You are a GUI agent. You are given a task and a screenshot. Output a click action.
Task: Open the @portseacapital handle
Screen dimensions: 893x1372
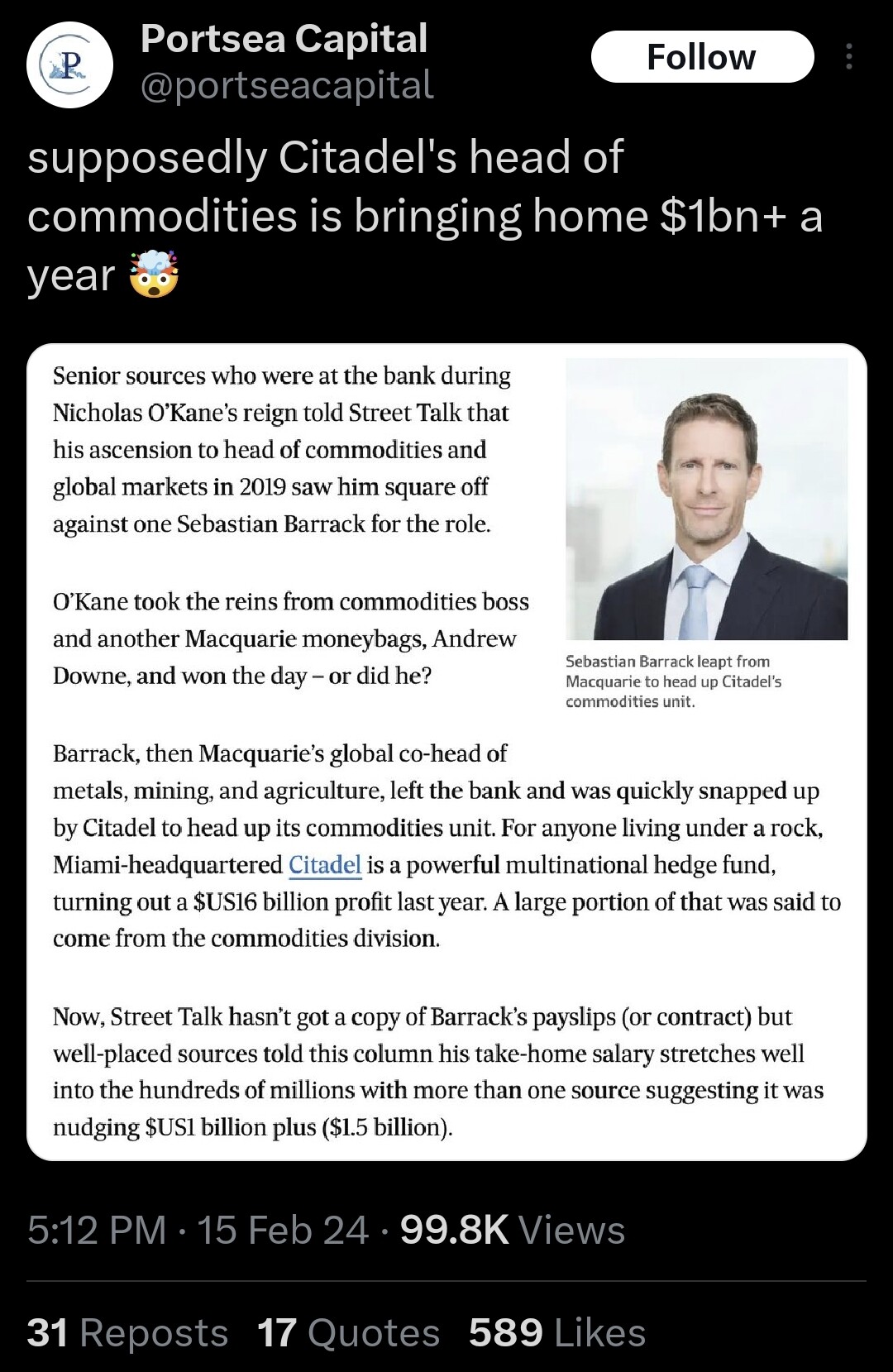[287, 85]
